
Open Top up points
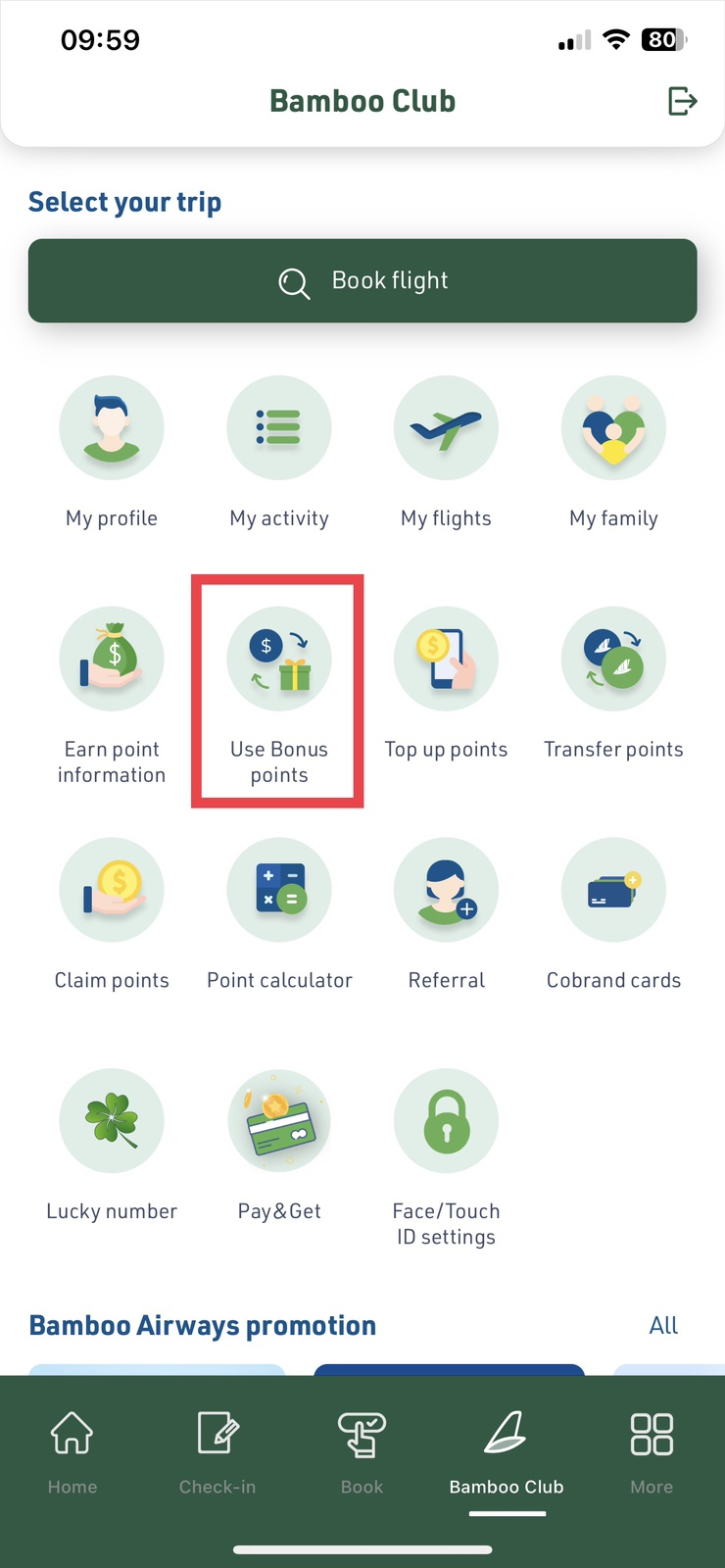447,660
